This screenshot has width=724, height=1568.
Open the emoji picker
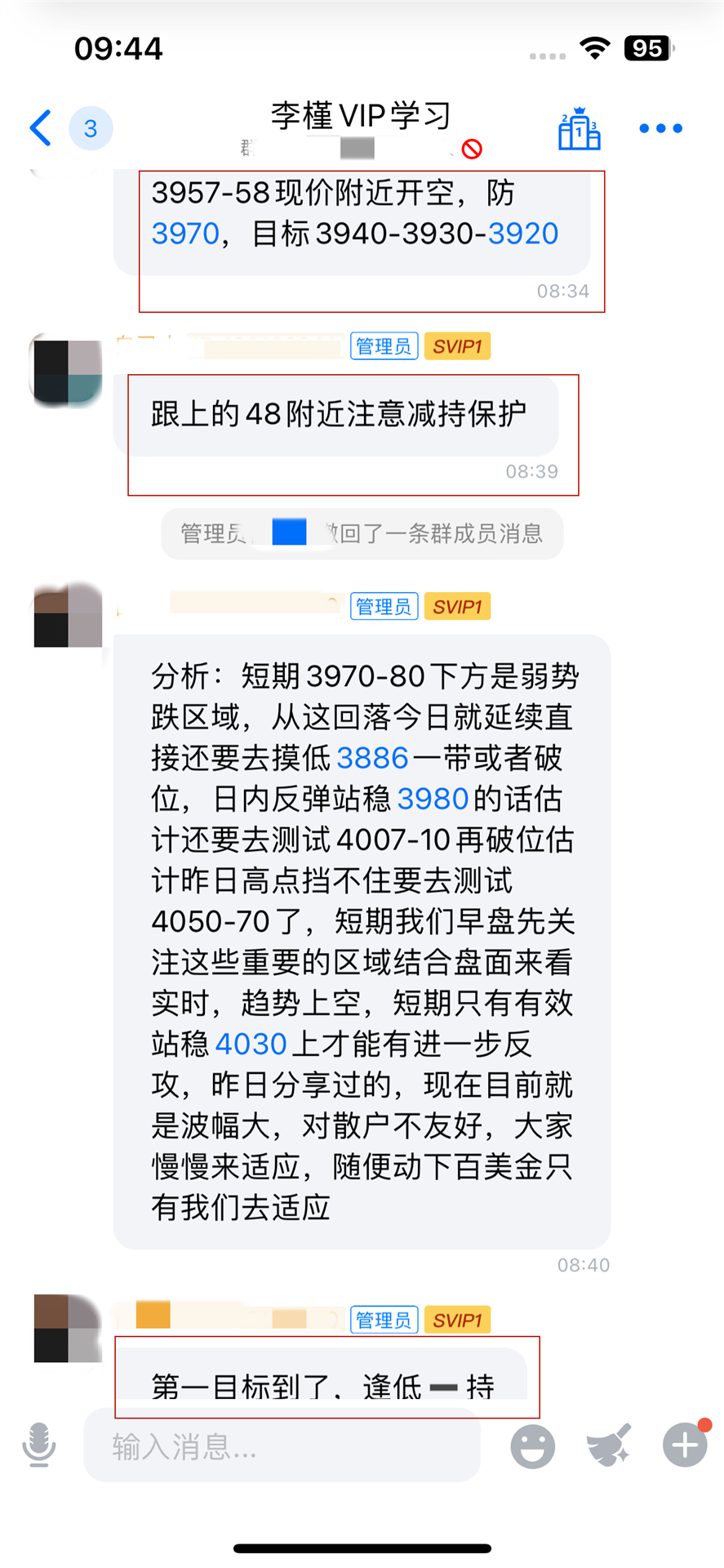532,1446
